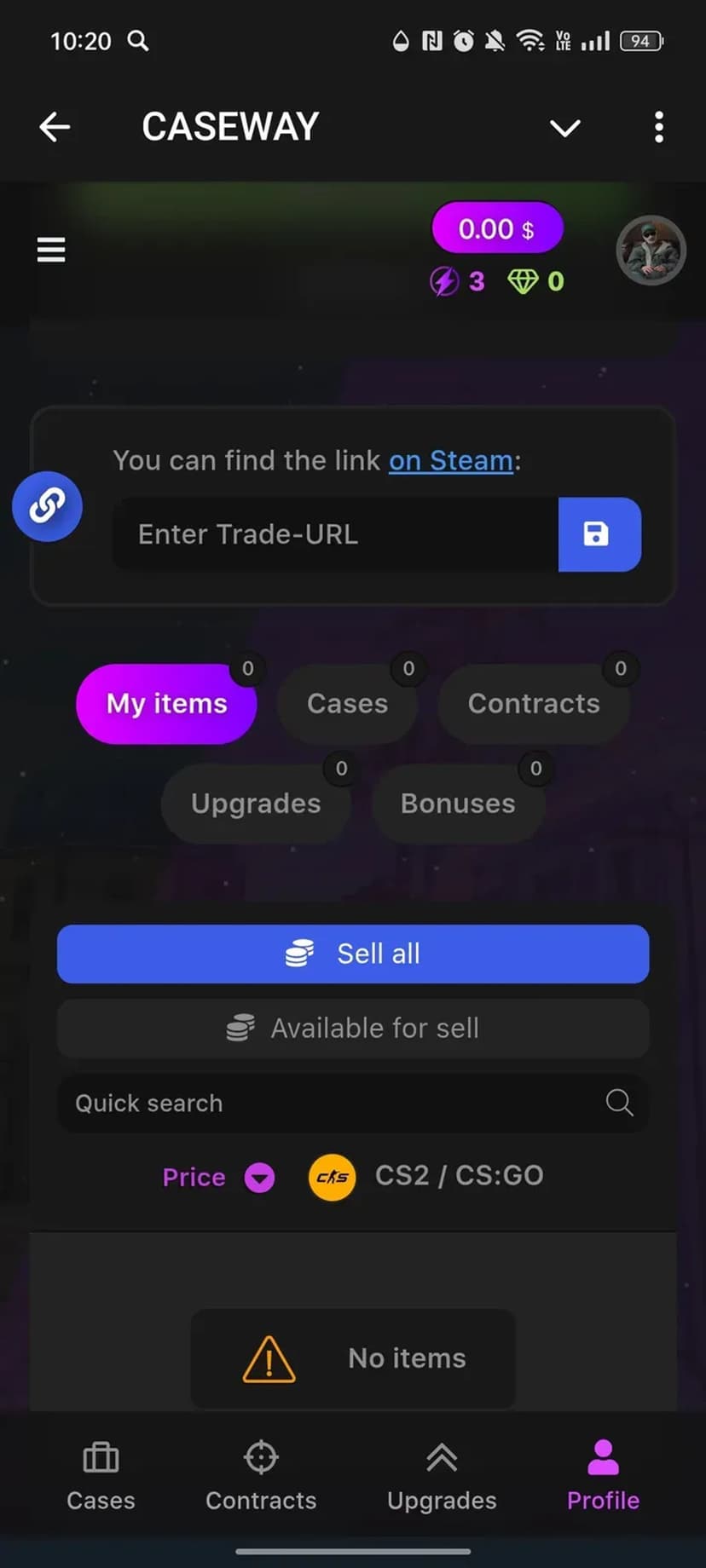View the Bonuses chip
The image size is (706, 1568).
458,804
